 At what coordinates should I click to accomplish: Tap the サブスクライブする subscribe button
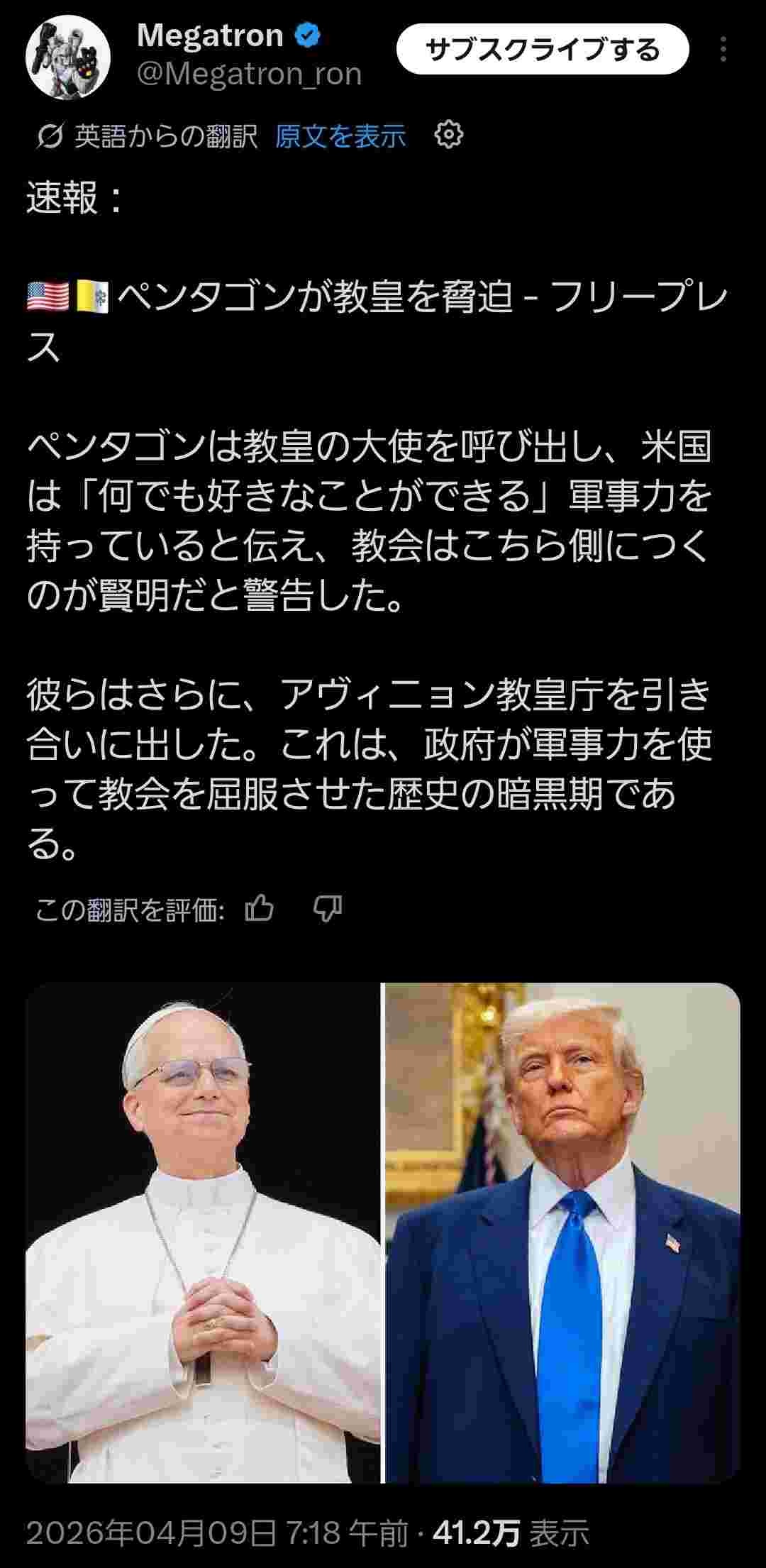click(x=543, y=50)
